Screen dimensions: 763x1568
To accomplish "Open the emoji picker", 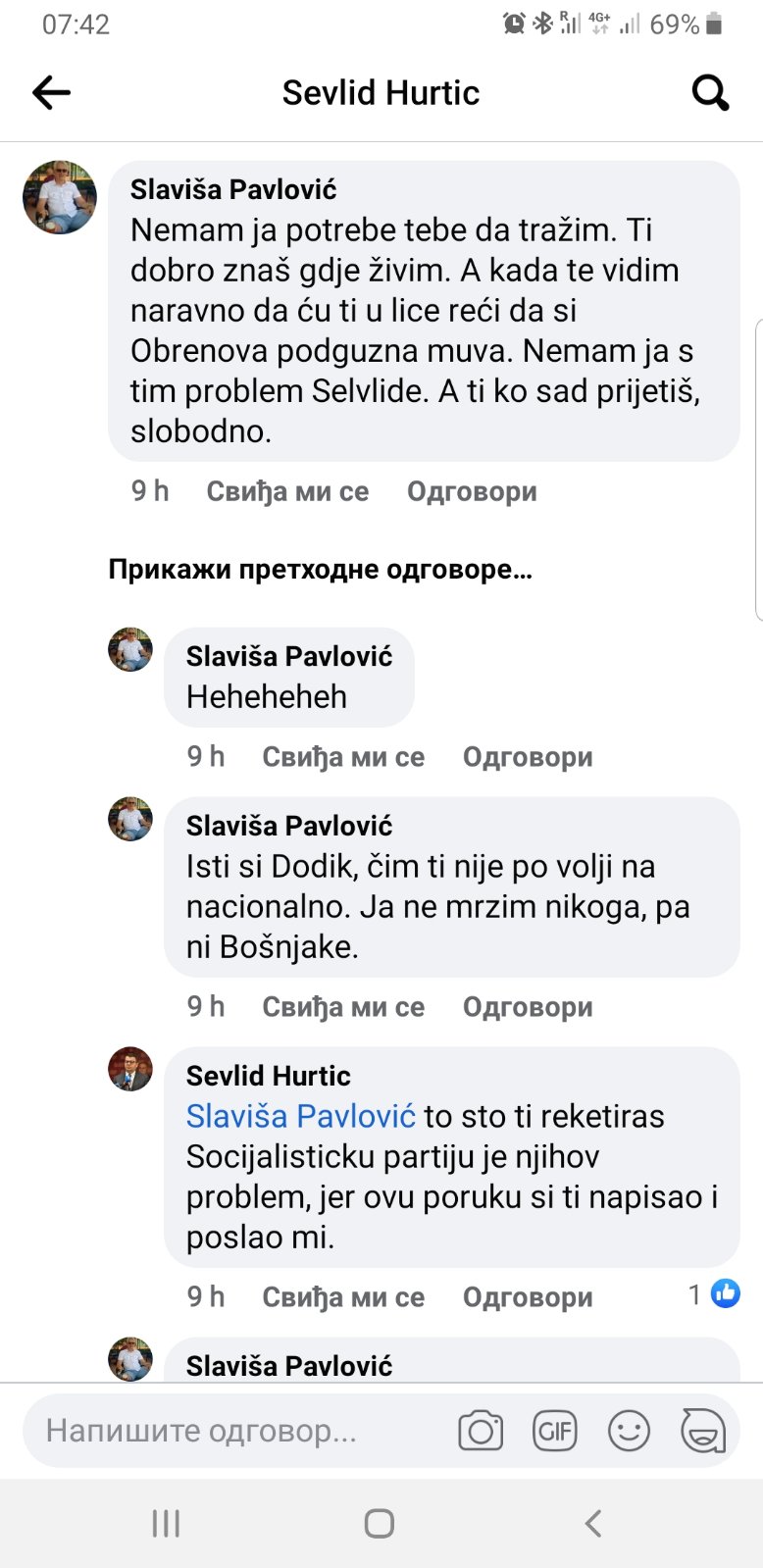I will (x=629, y=1431).
